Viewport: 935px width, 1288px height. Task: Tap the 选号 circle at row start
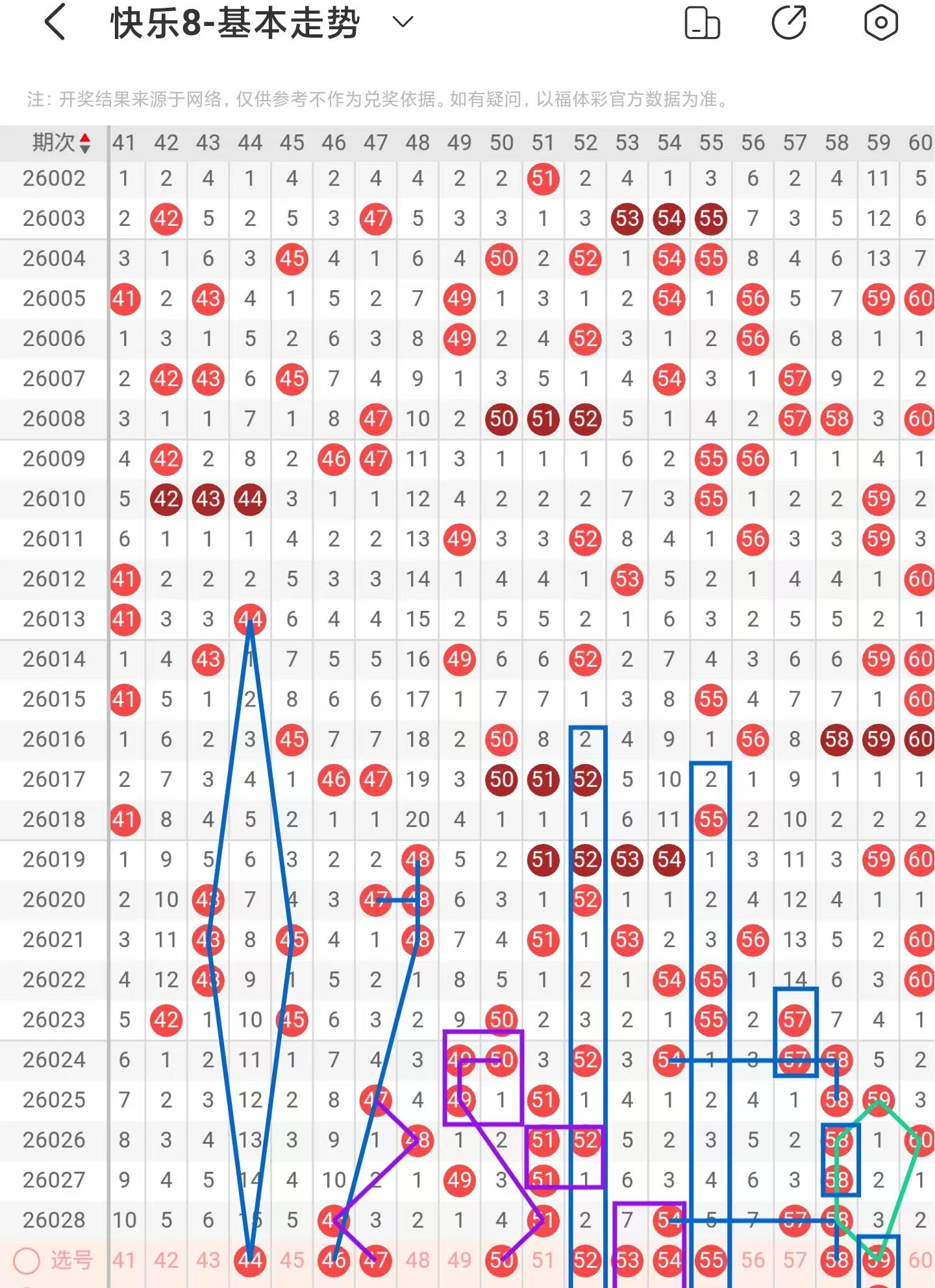[x=27, y=1260]
